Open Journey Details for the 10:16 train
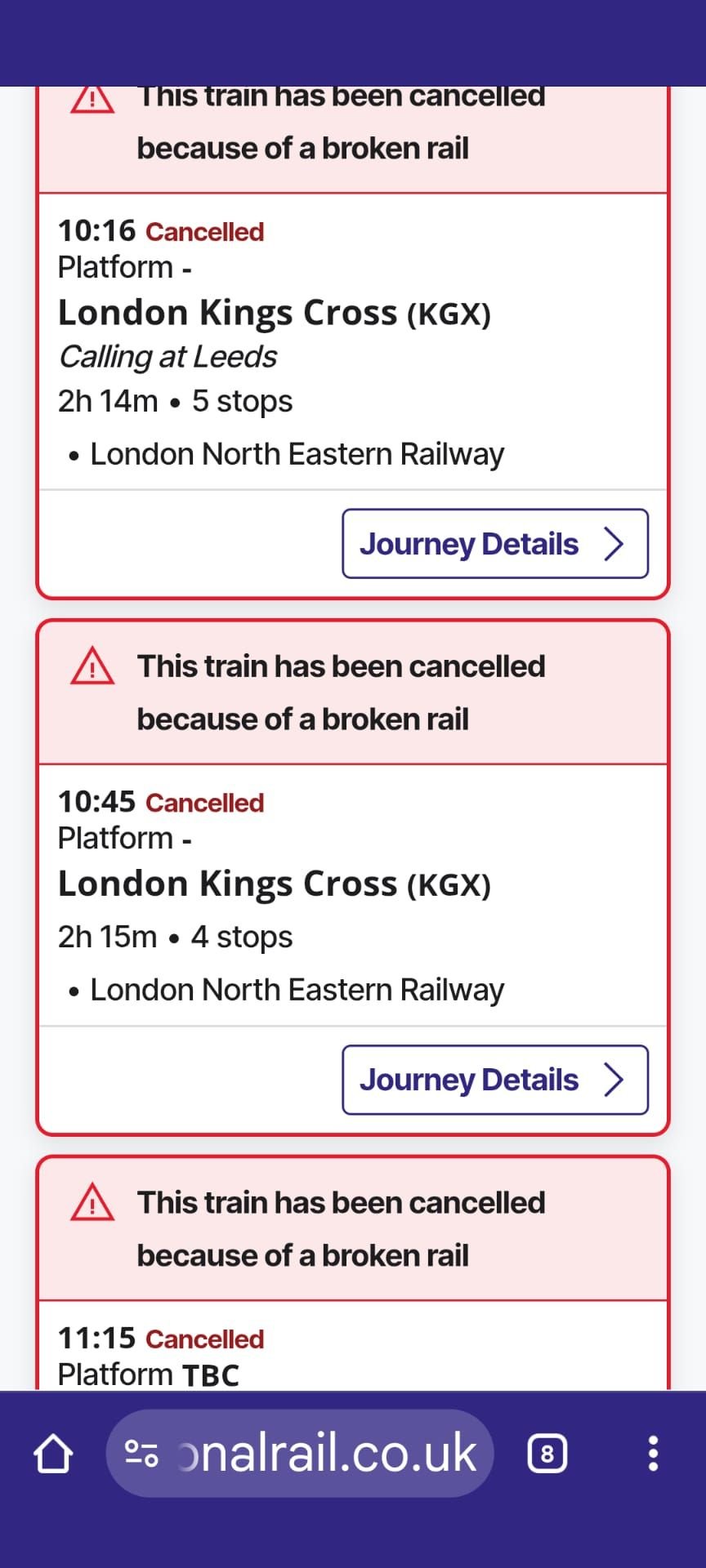 tap(494, 544)
